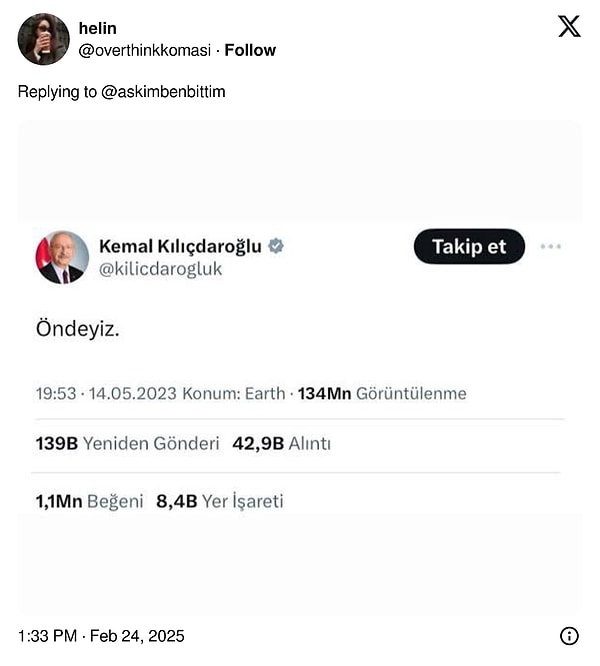
Task: Open the post on X via logo
Action: click(569, 27)
